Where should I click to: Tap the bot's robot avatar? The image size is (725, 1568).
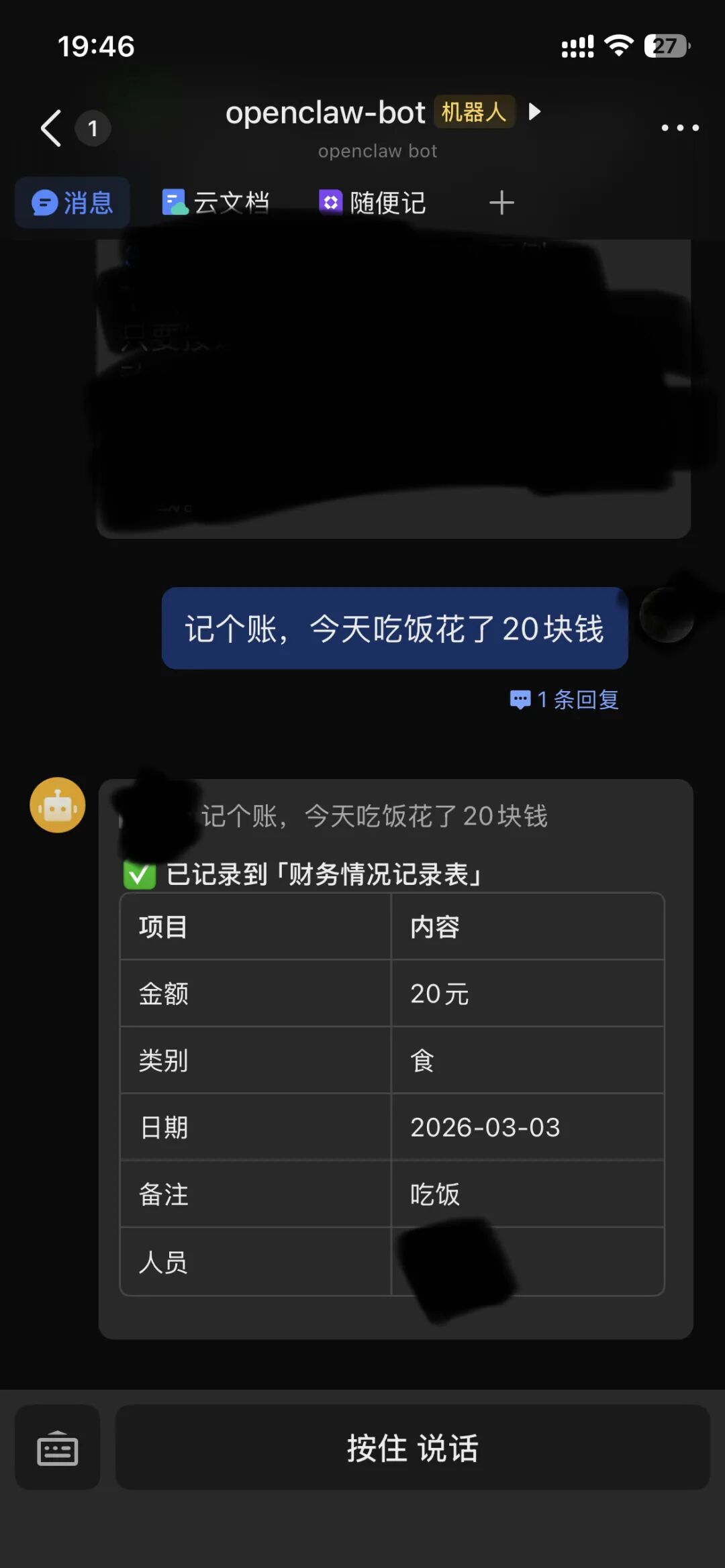pyautogui.click(x=58, y=805)
